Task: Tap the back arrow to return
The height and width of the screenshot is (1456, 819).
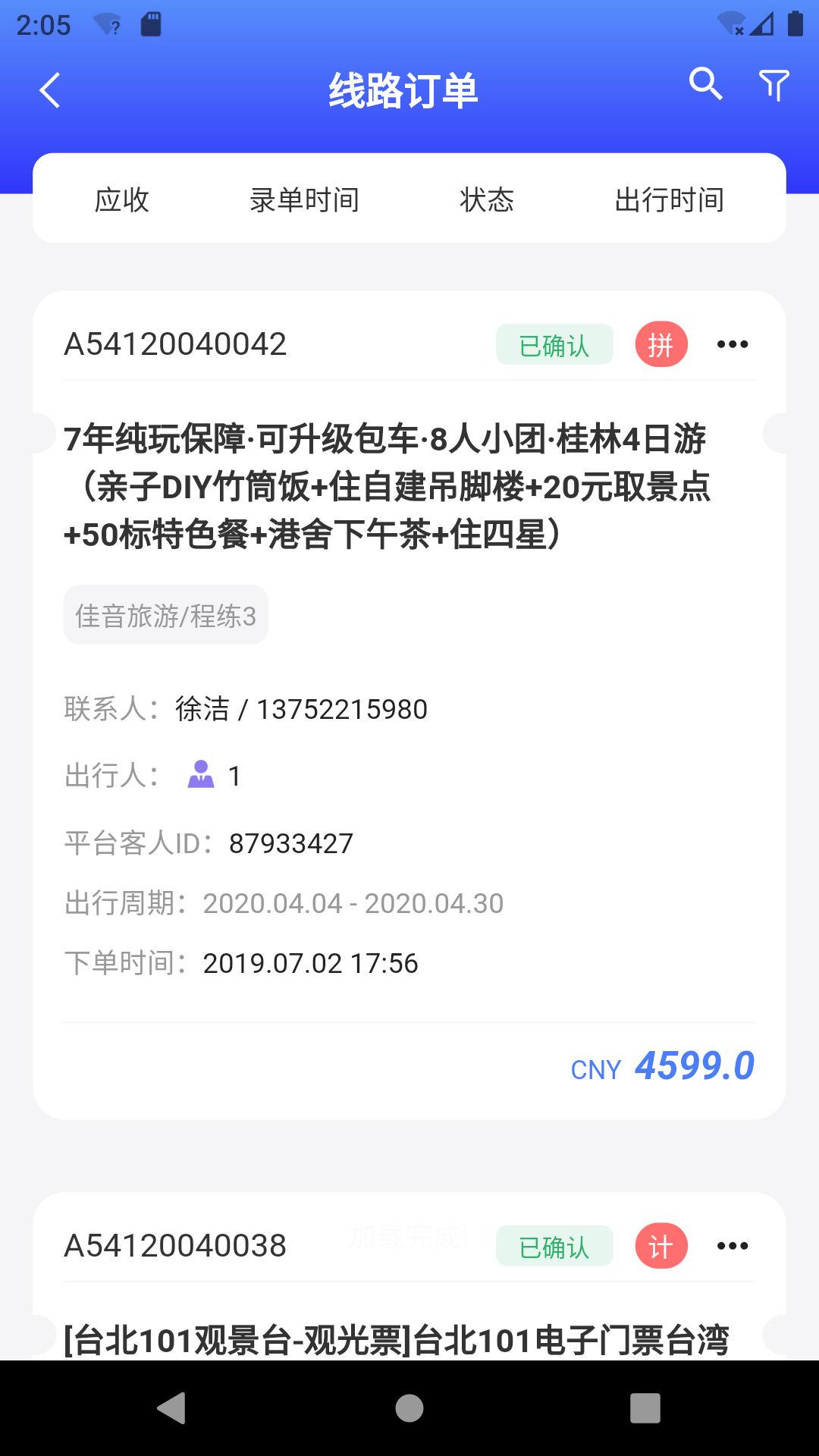Action: [50, 90]
